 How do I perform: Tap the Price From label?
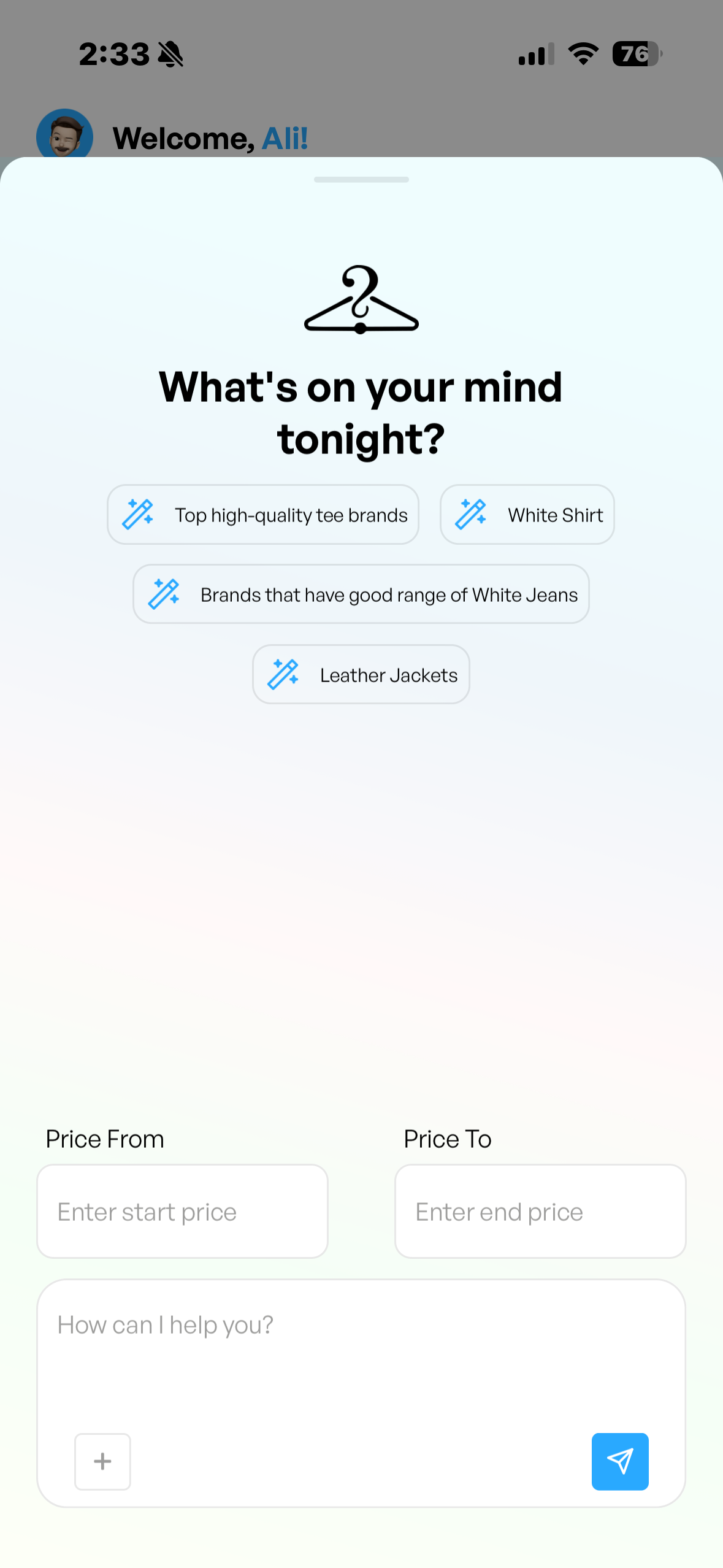click(x=104, y=1138)
